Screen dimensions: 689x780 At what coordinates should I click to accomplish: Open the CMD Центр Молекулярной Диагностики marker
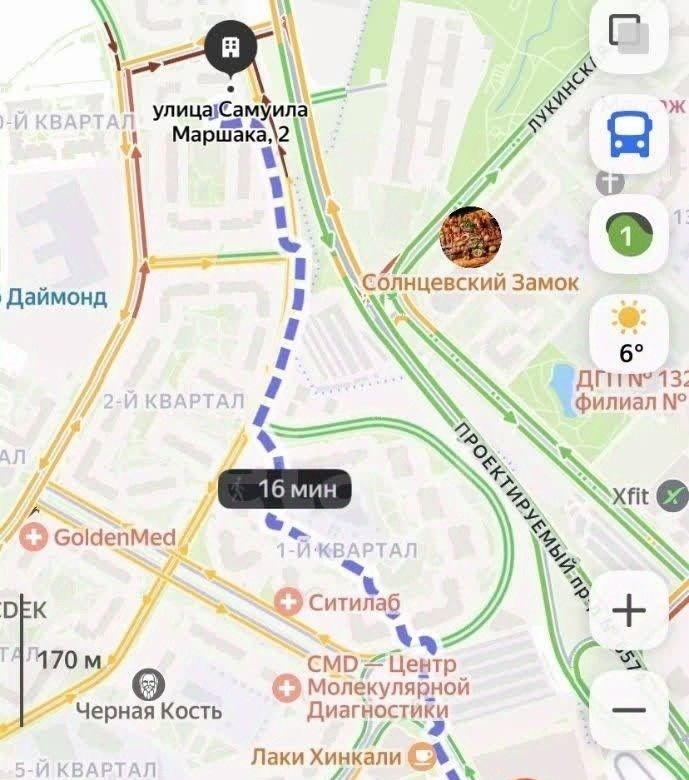coord(288,687)
